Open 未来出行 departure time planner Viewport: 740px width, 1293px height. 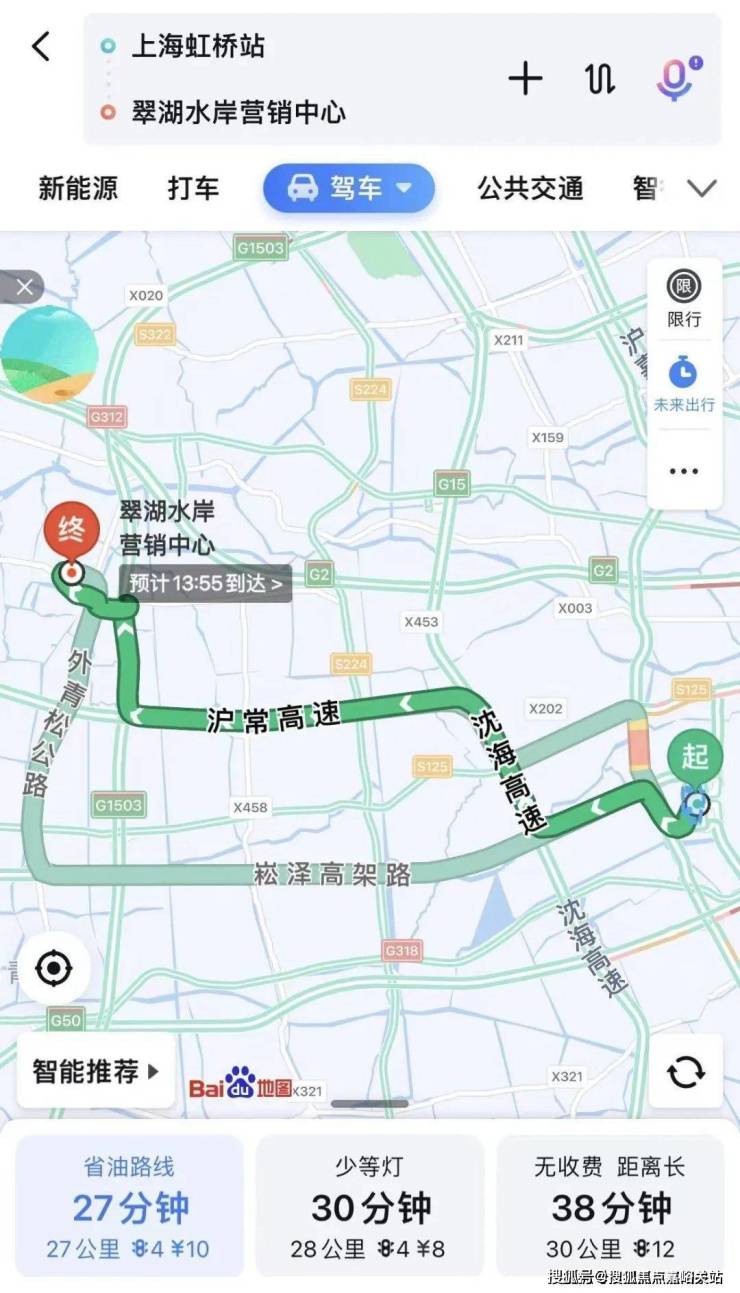684,385
